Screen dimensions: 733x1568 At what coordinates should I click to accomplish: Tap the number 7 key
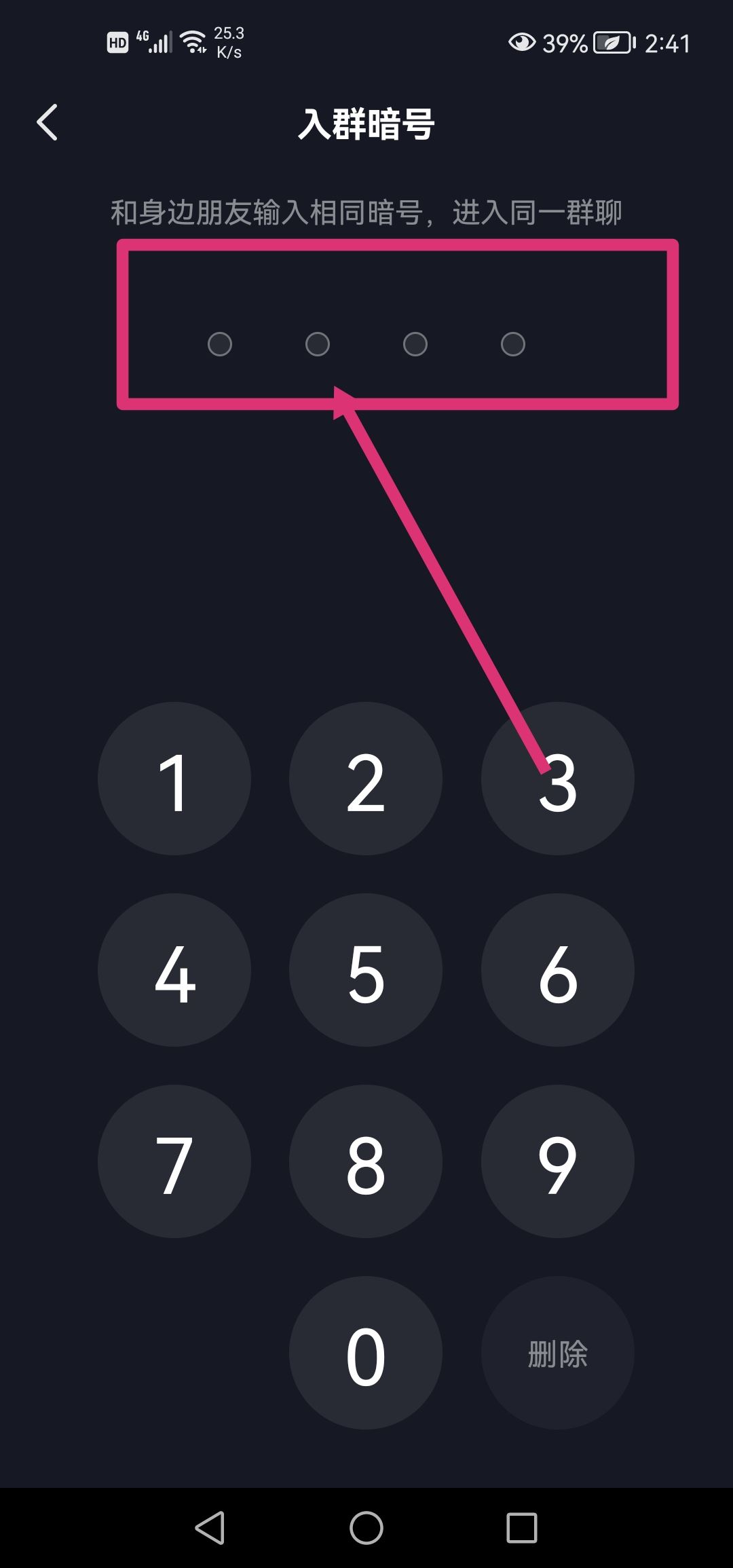tap(174, 1161)
